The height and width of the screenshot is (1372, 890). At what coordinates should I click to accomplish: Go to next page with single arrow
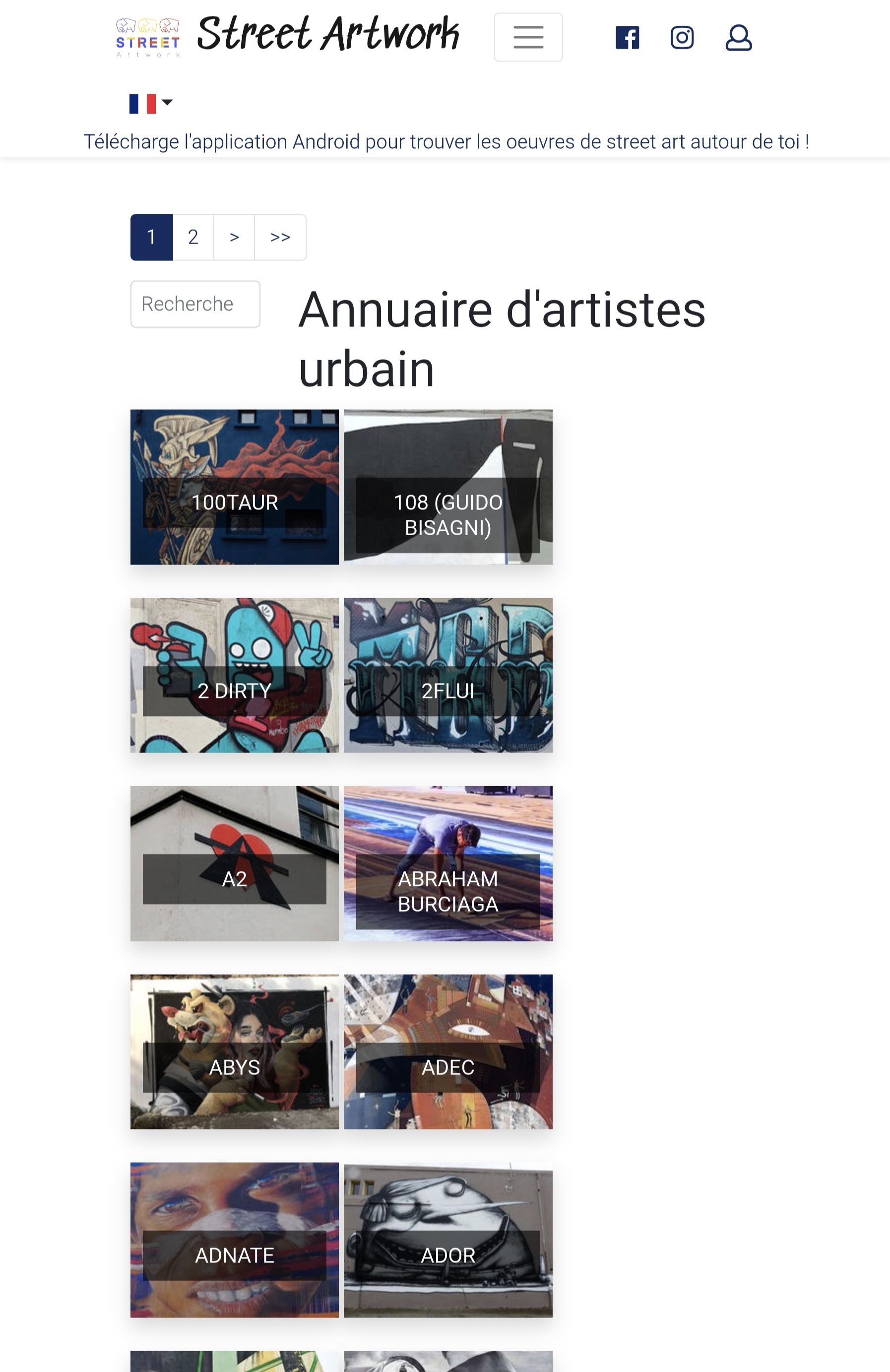tap(234, 237)
